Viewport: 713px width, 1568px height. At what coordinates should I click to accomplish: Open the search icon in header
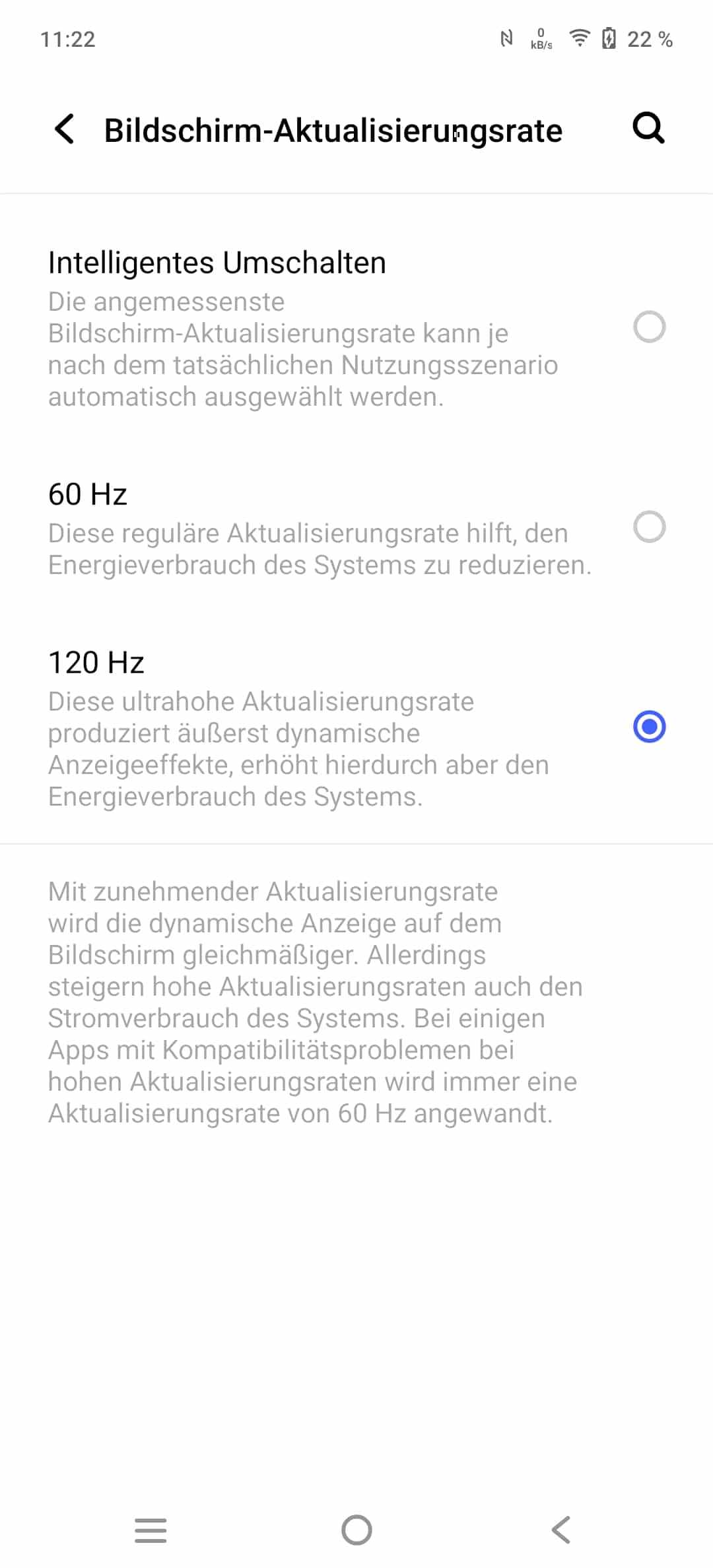648,128
